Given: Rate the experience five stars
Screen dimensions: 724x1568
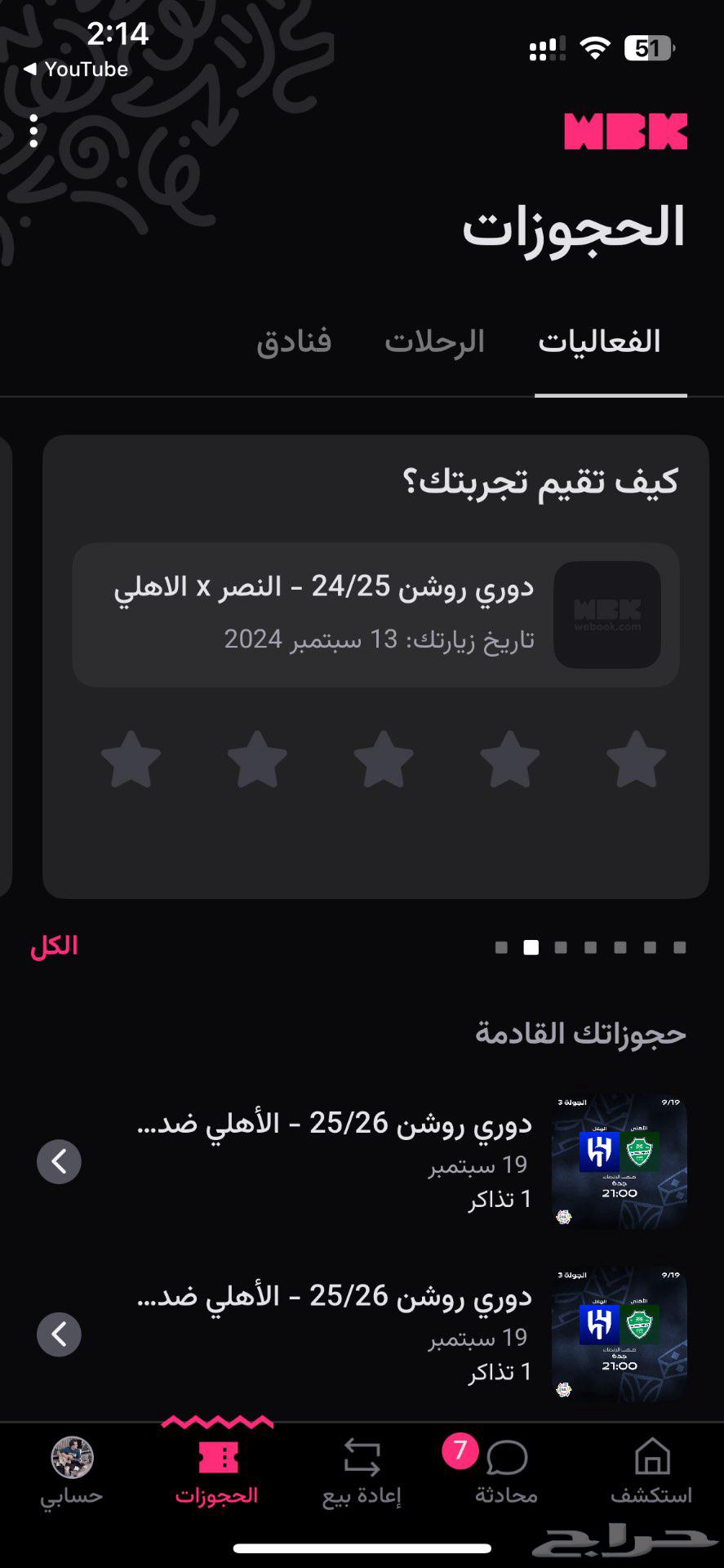Looking at the screenshot, I should pos(636,760).
